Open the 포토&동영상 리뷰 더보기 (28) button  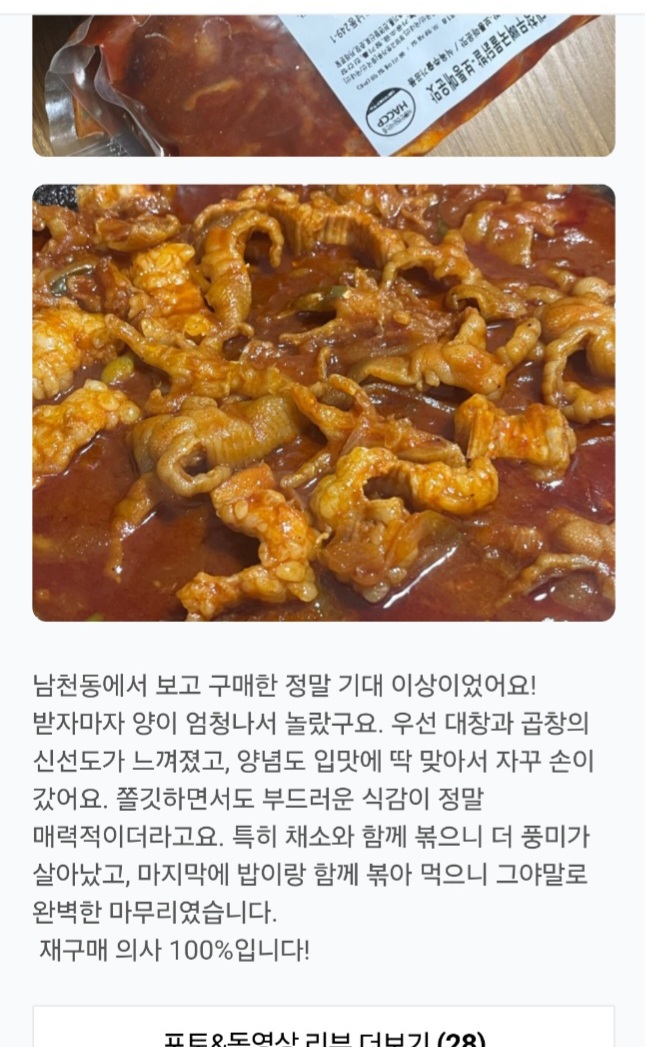click(323, 1032)
